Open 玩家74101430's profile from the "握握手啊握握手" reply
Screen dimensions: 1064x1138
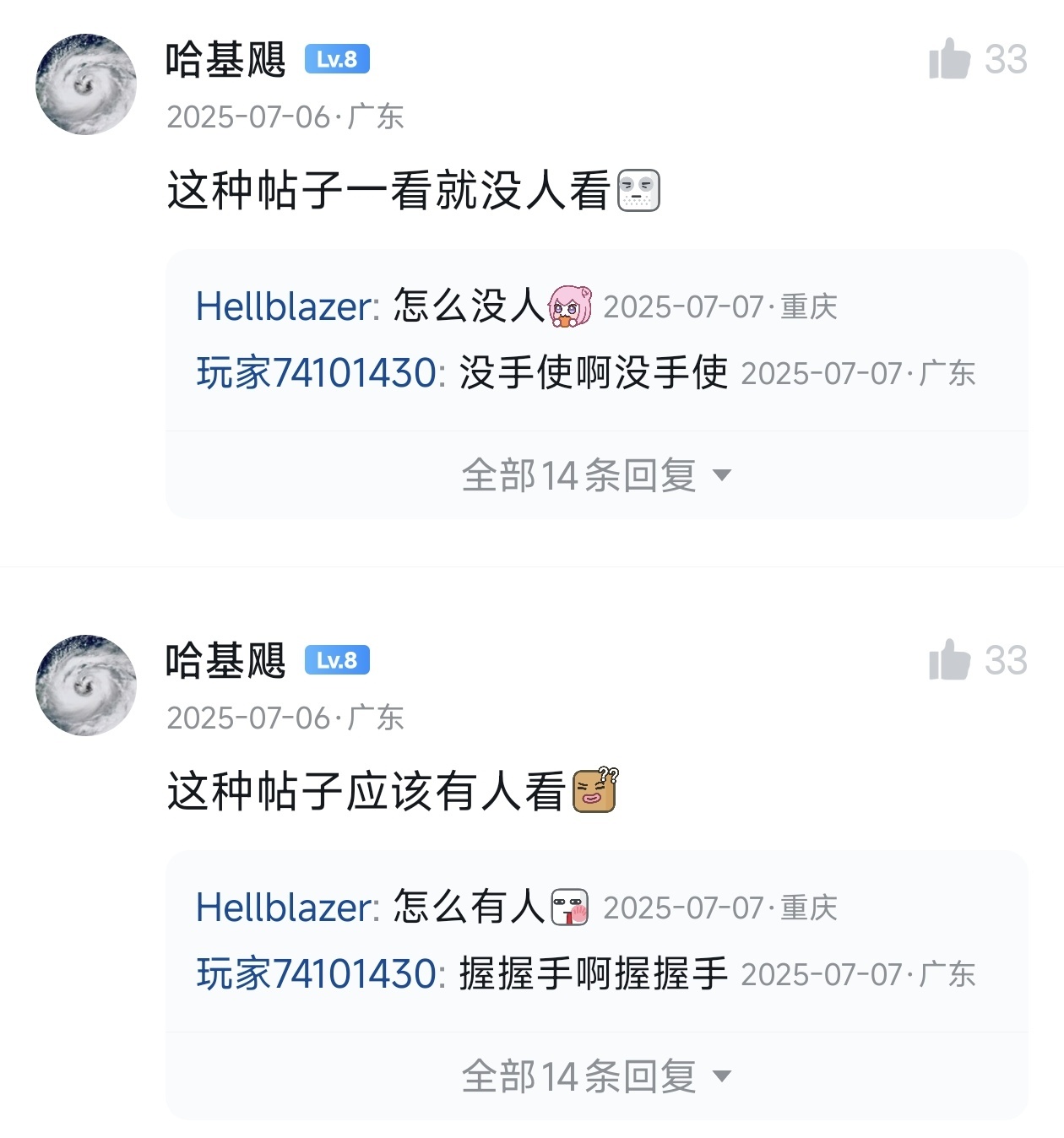click(316, 974)
